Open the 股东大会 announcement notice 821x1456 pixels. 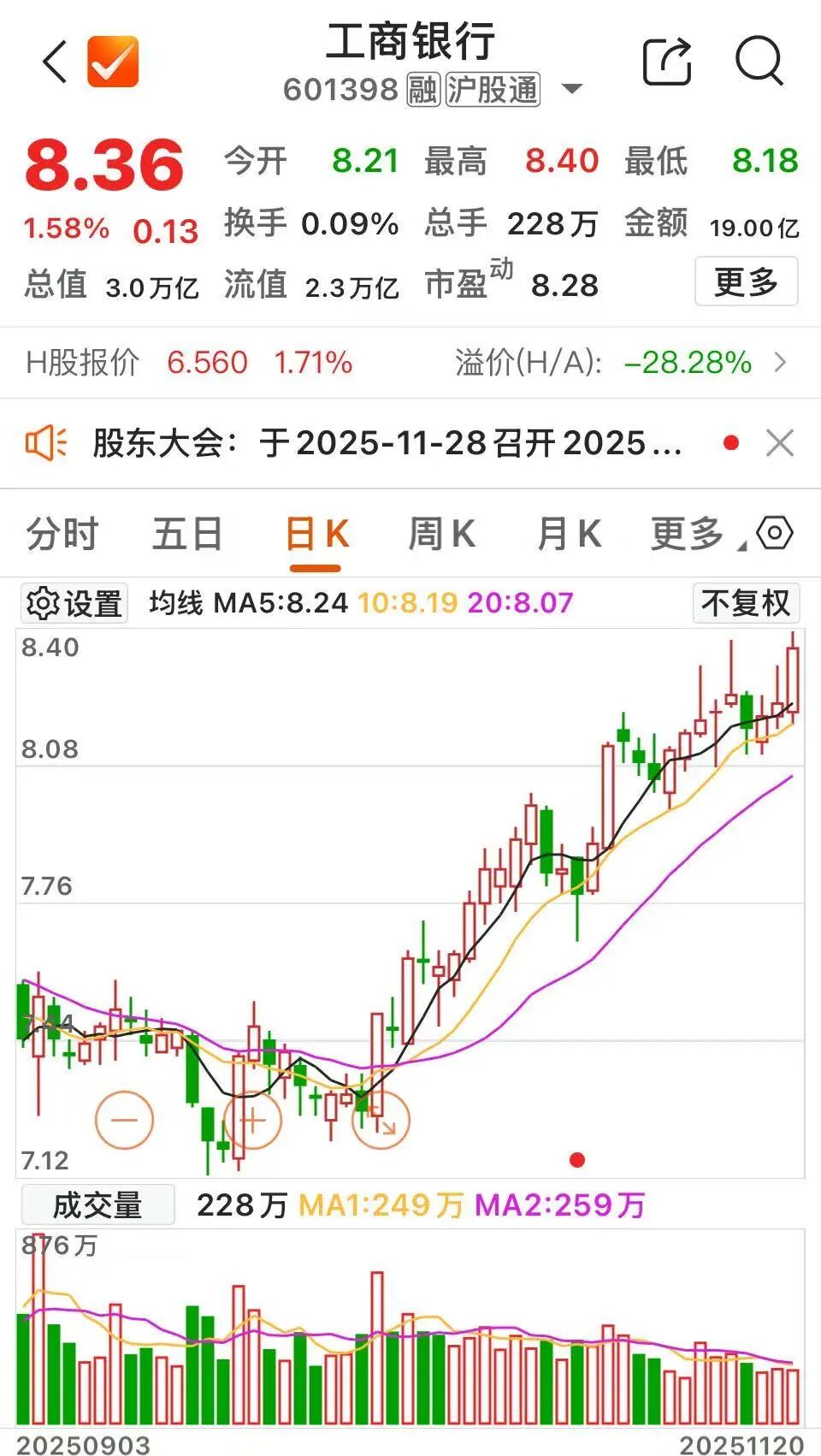pyautogui.click(x=387, y=443)
